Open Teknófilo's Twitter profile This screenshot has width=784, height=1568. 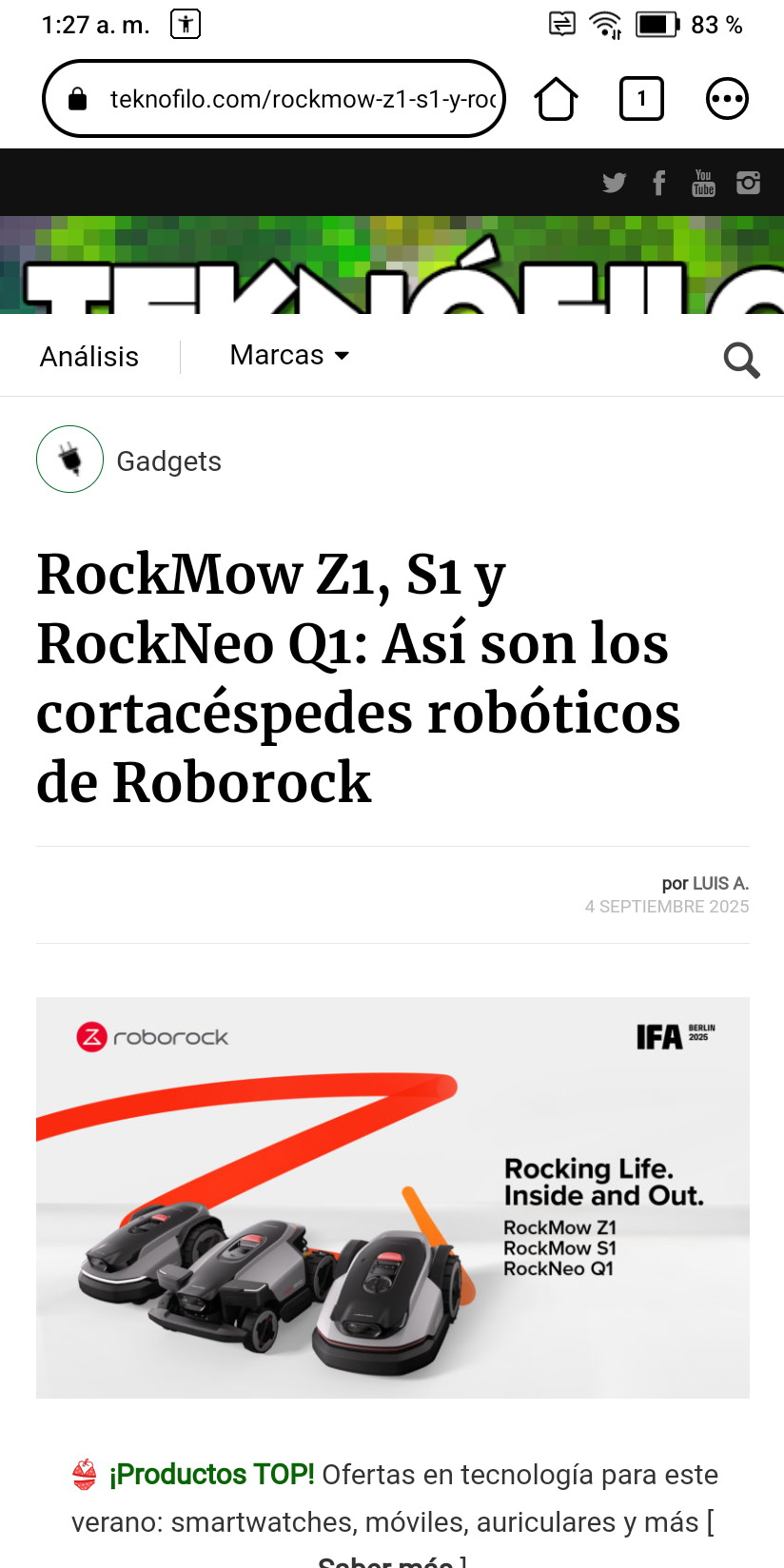615,183
